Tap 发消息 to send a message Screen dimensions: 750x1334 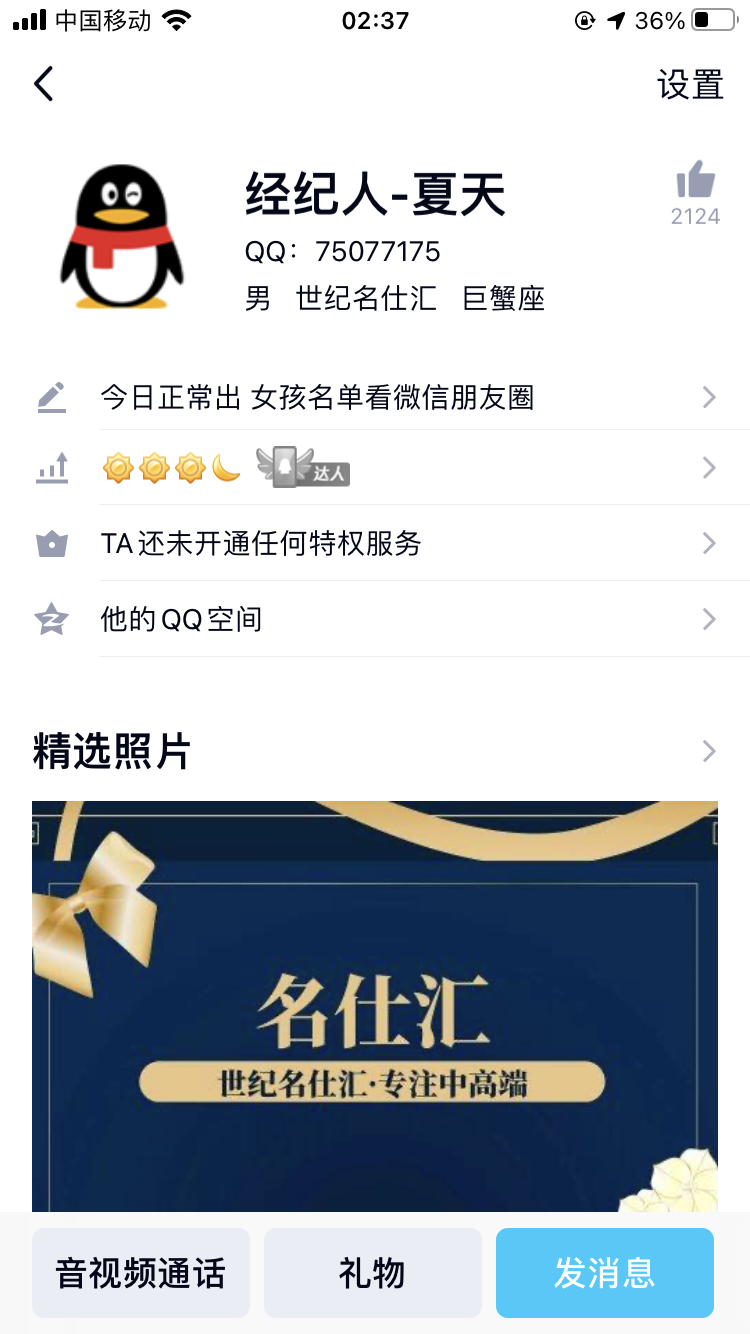[x=605, y=1273]
